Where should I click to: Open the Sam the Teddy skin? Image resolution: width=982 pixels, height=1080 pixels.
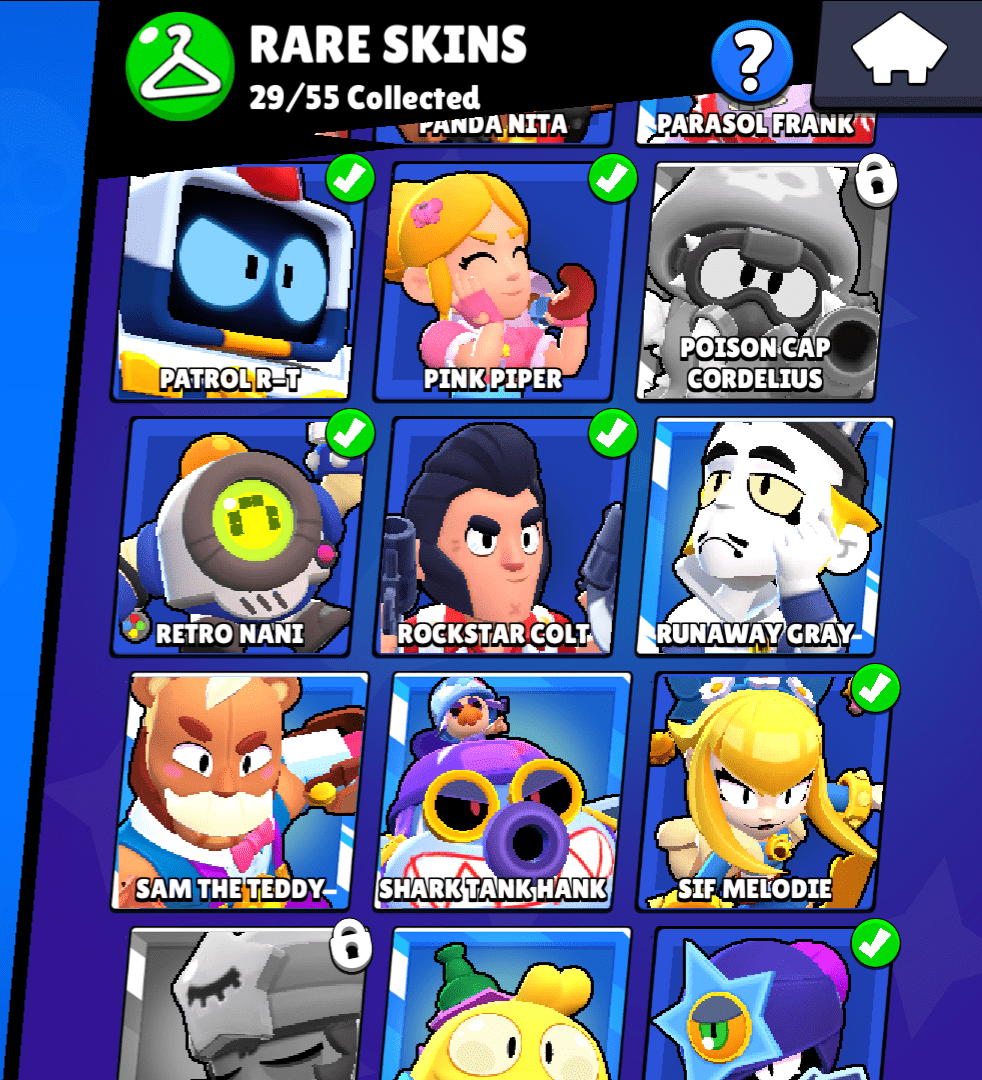coord(240,790)
